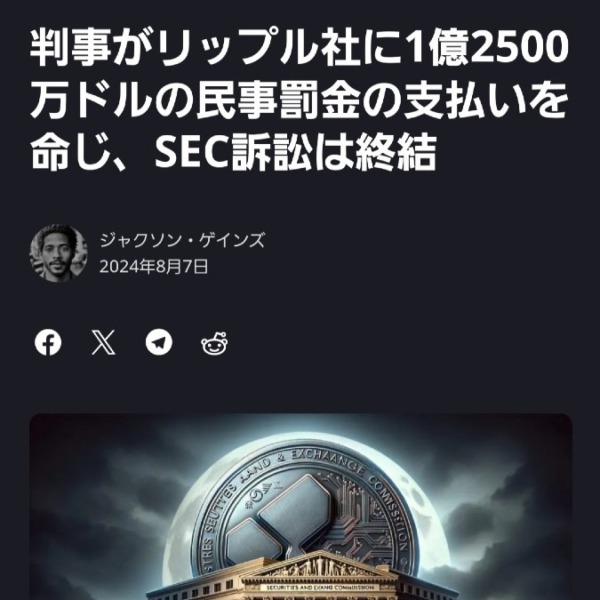Share the article on Facebook

(48, 343)
